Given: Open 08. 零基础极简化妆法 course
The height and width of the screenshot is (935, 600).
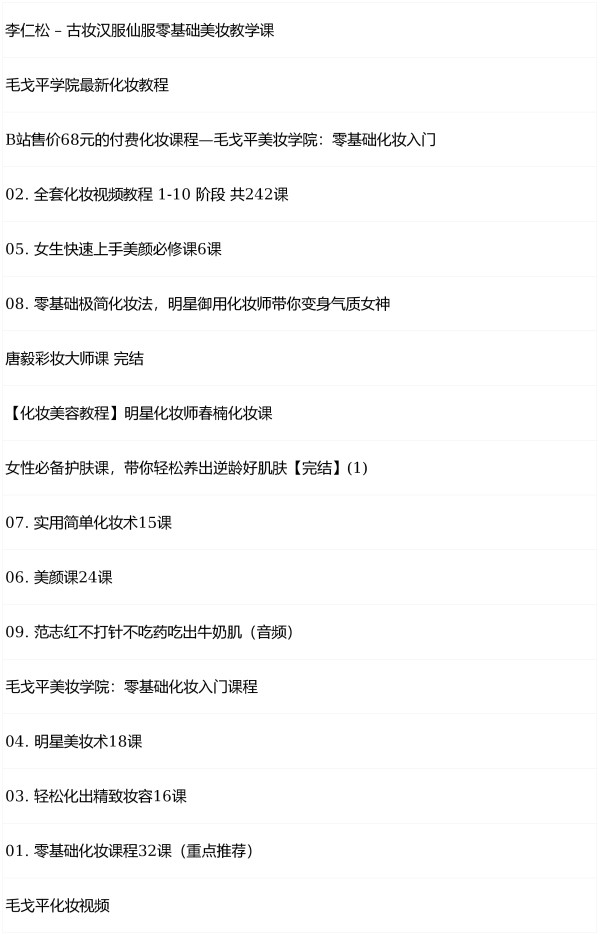Looking at the screenshot, I should coord(197,304).
